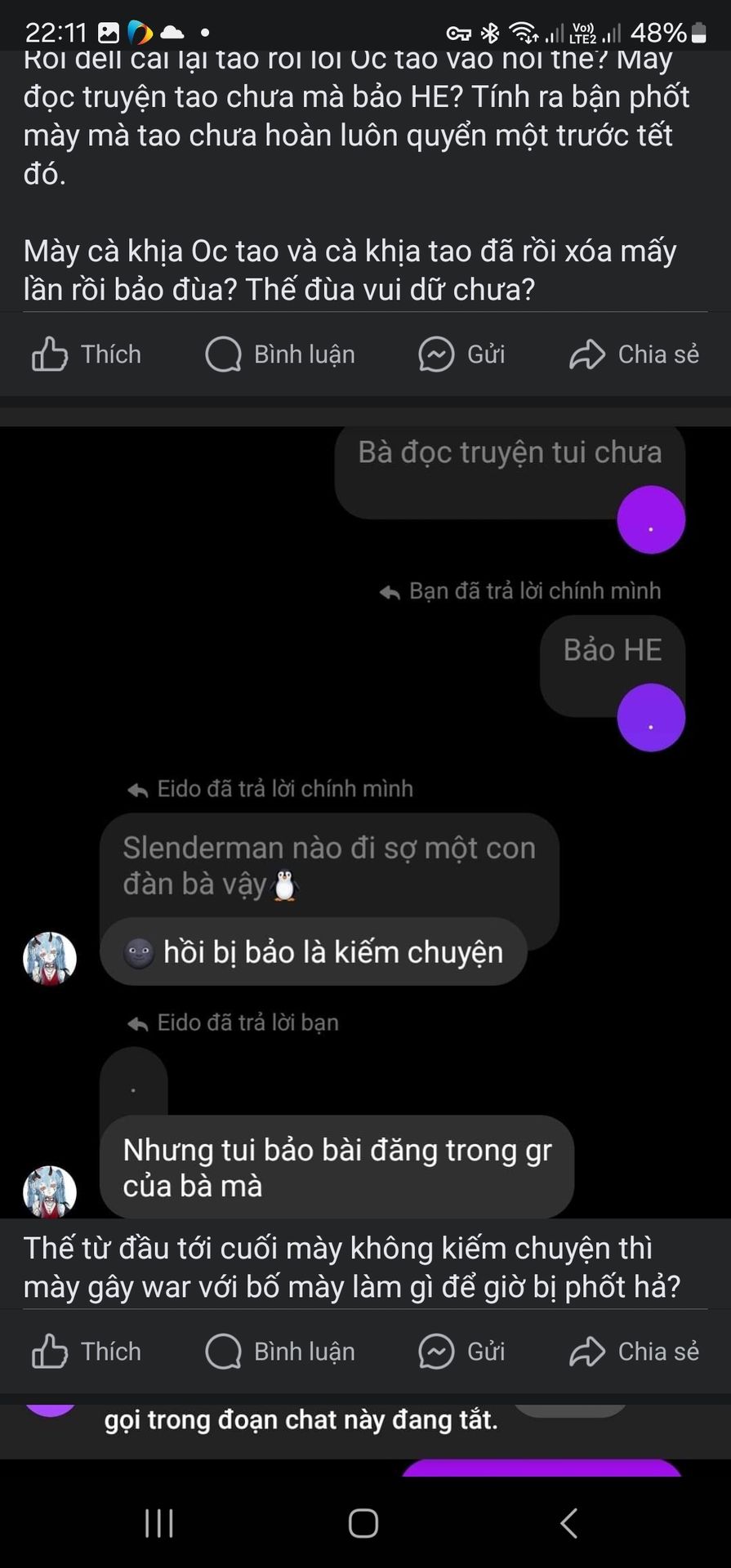Go back with the system back button
The image size is (731, 1568).
569,1523
